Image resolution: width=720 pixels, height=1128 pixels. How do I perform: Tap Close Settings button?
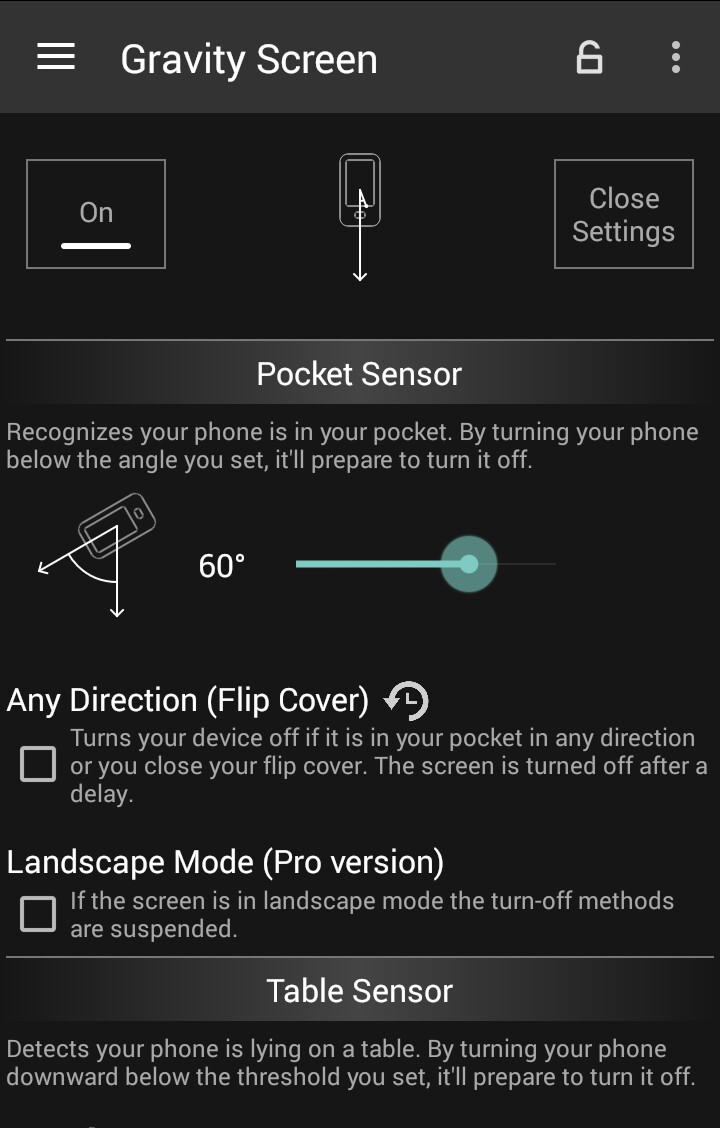[x=623, y=214]
